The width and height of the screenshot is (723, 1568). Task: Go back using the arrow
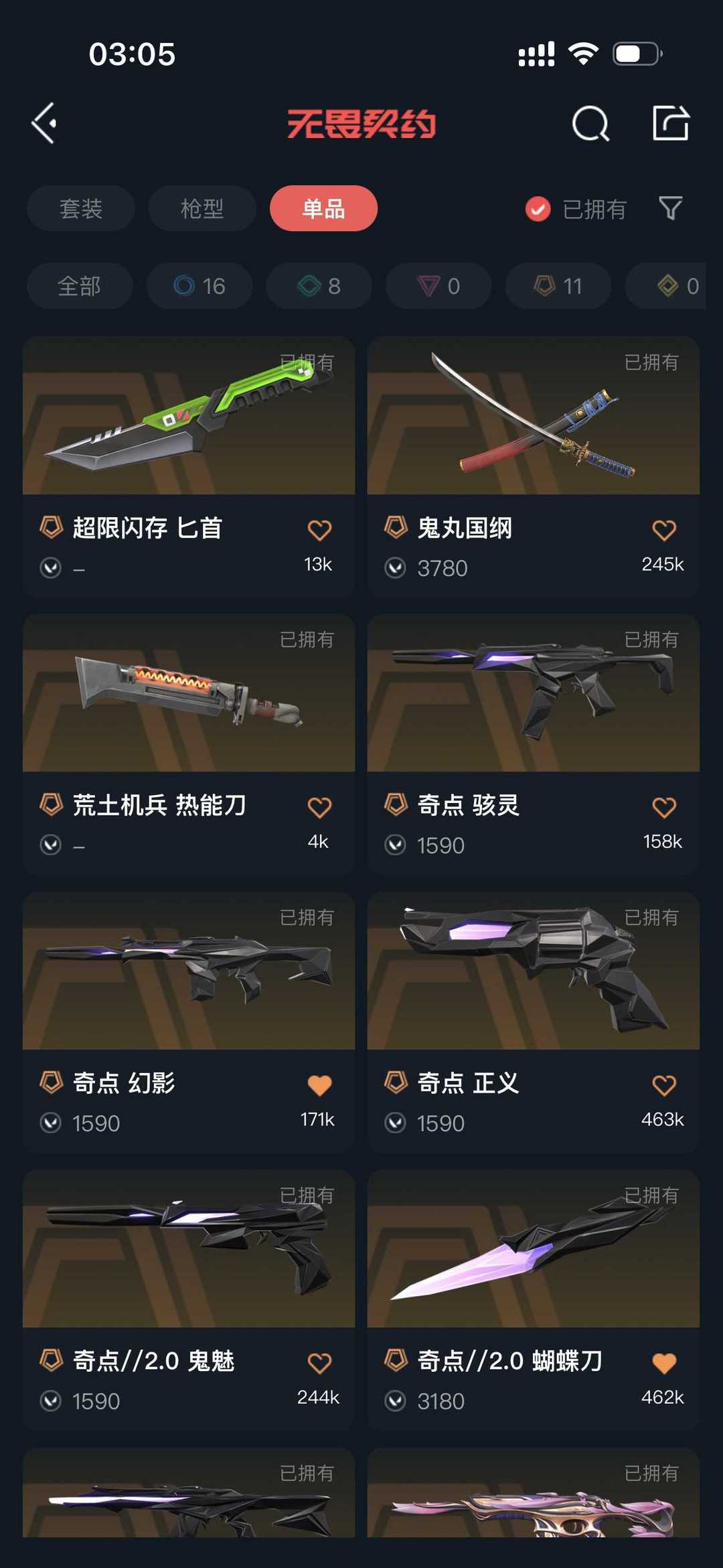(x=44, y=123)
